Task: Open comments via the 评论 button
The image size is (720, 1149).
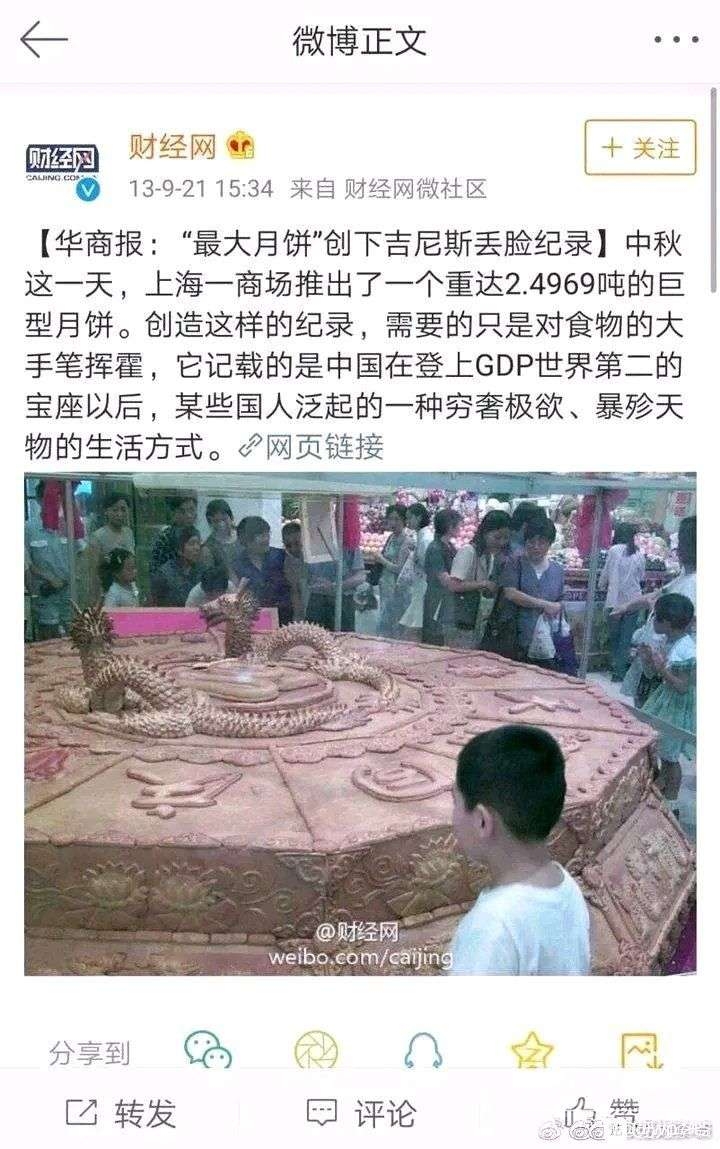Action: [360, 1112]
